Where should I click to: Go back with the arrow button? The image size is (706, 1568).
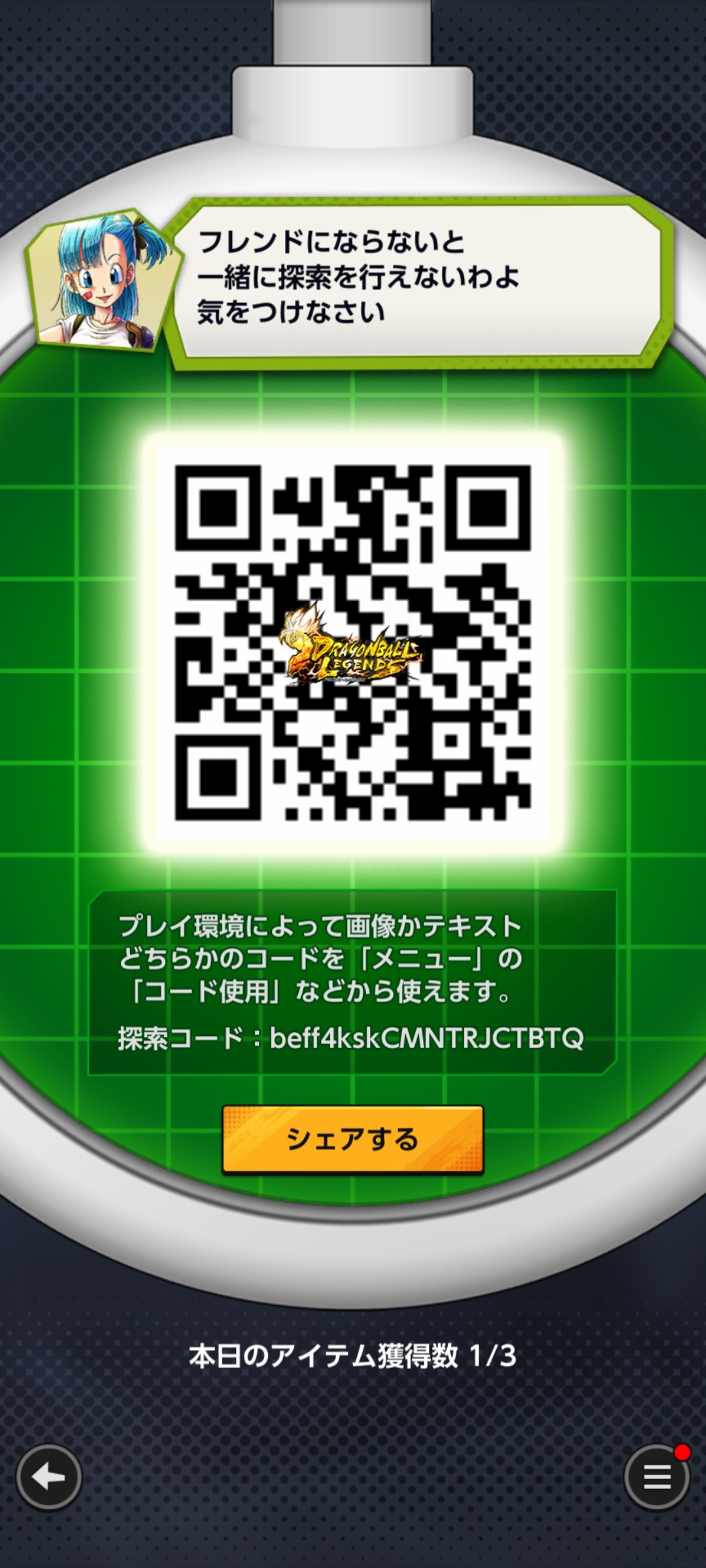[x=49, y=1477]
